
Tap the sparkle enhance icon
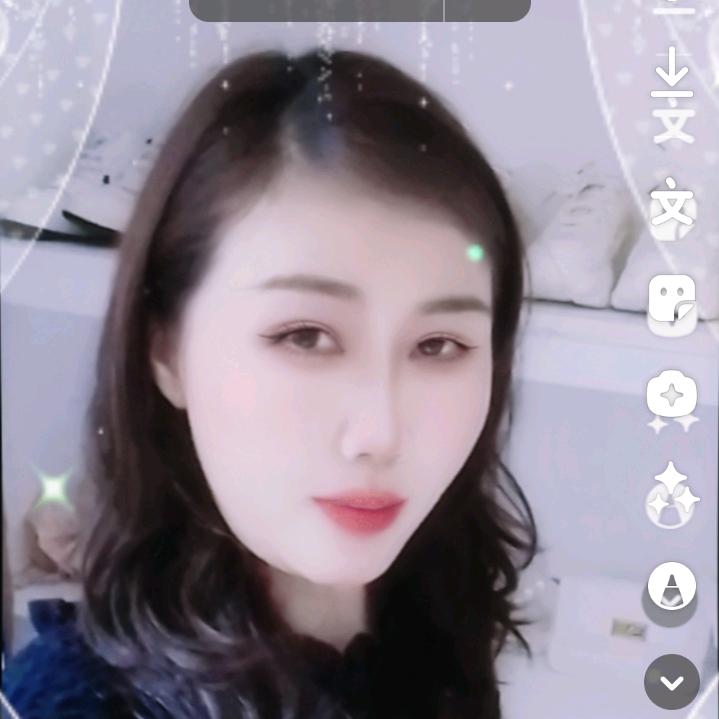pos(672,490)
